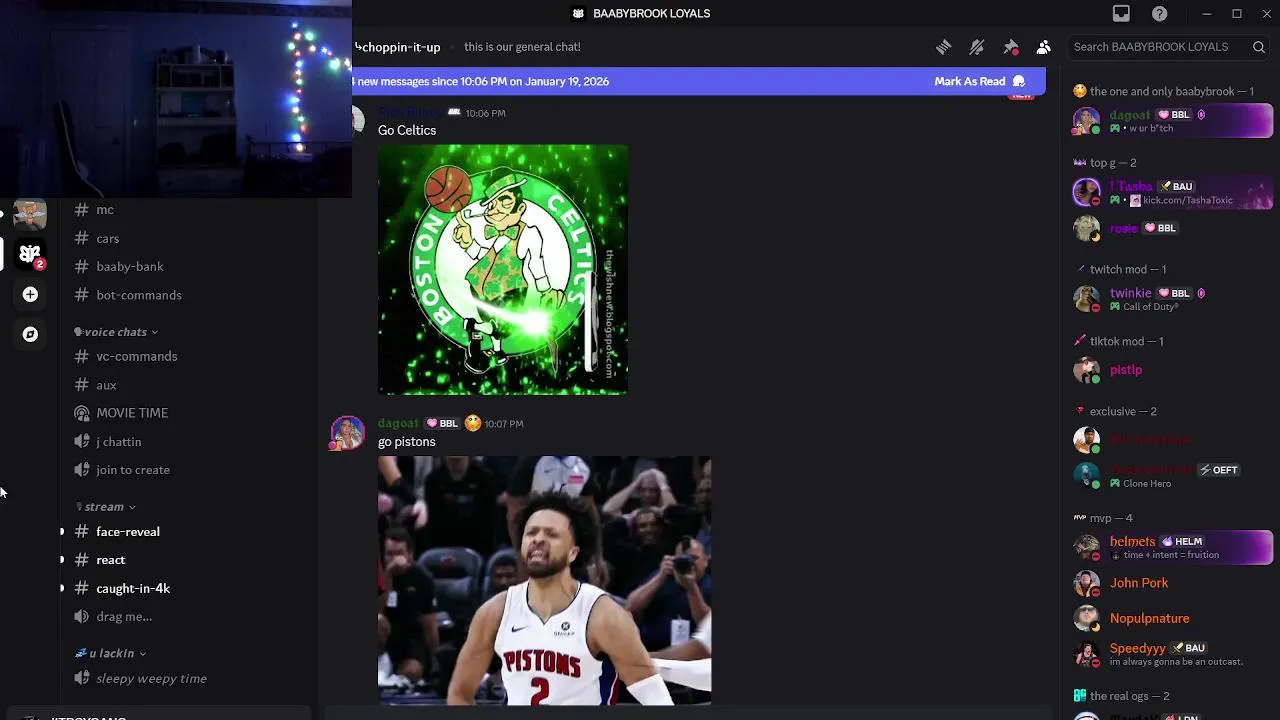Open the baaby-bank channel
The image size is (1280, 720).
[130, 266]
